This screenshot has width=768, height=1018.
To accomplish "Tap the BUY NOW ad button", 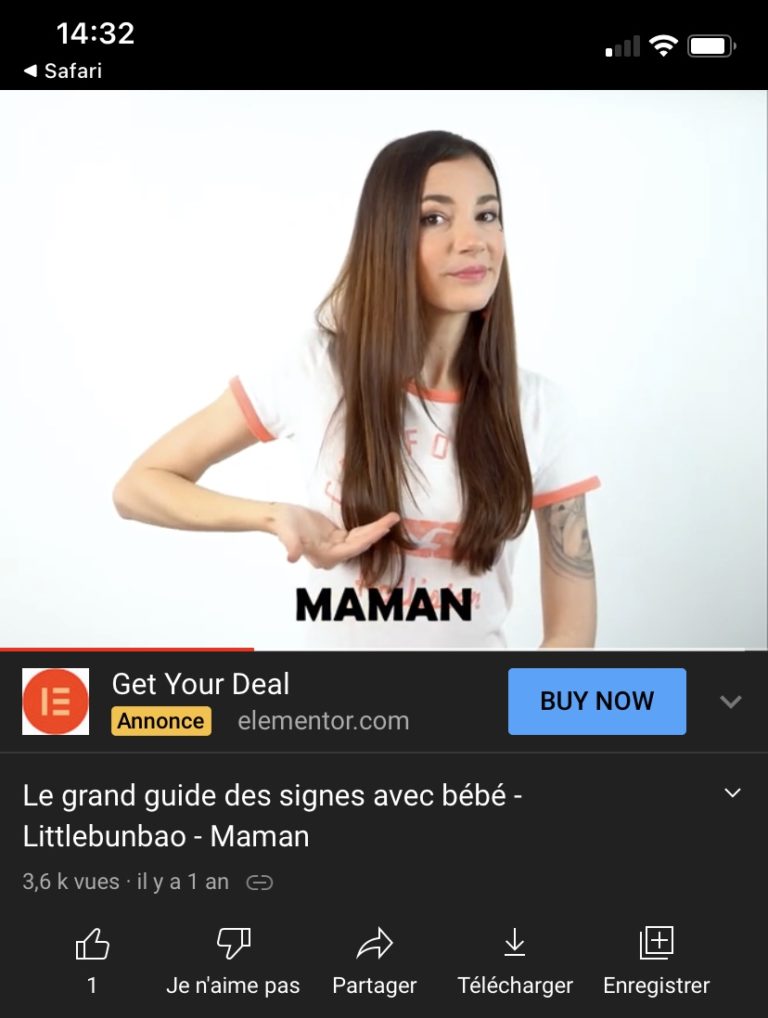I will (x=597, y=701).
